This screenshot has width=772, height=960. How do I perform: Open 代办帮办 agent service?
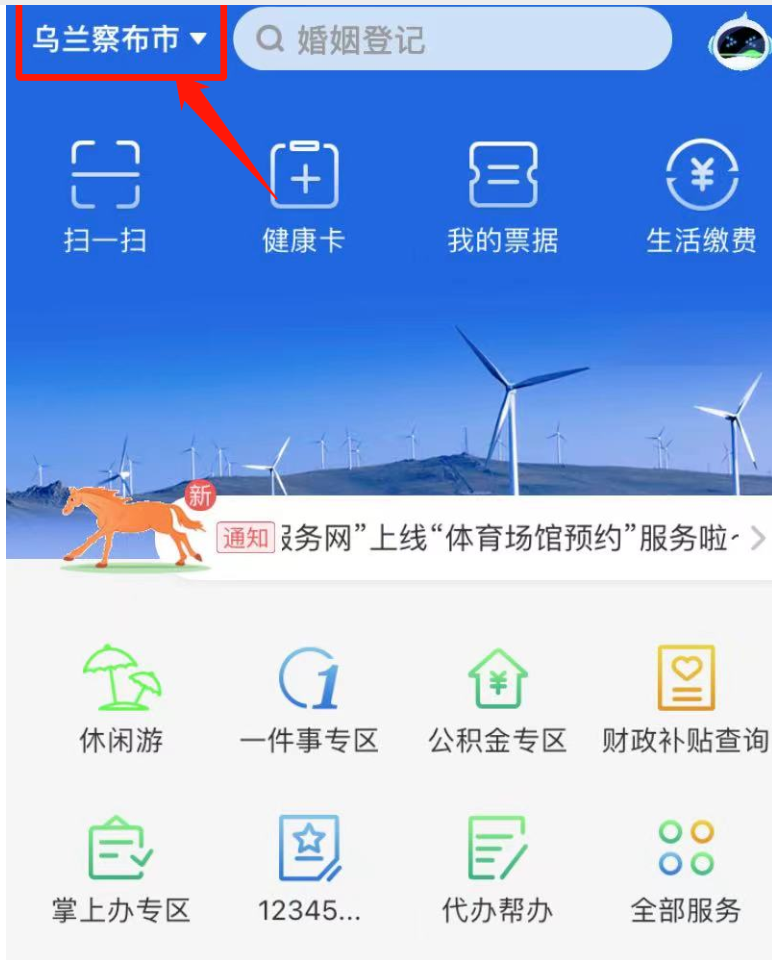click(x=497, y=868)
